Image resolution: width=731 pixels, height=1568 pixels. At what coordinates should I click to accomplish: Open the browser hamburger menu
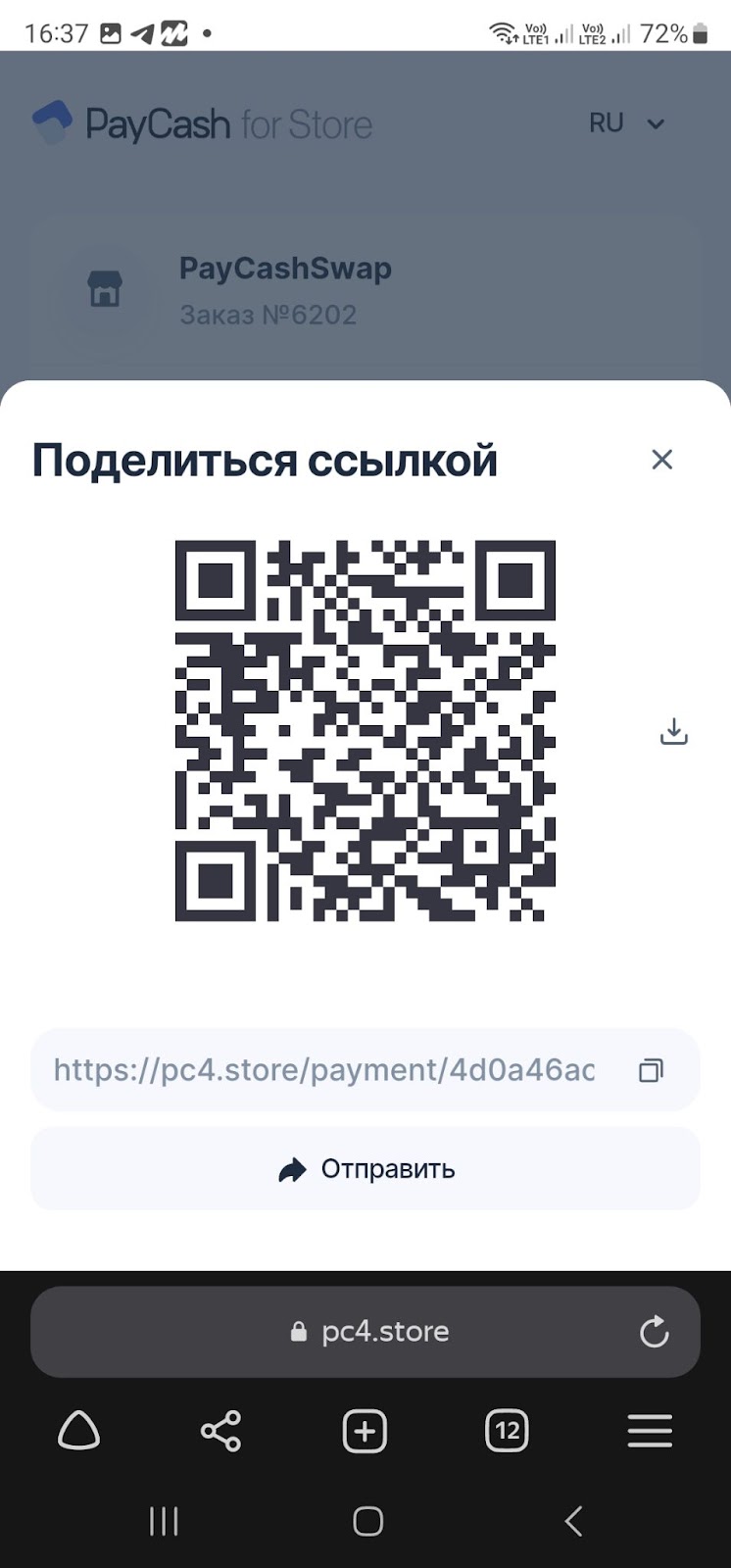pos(650,1432)
